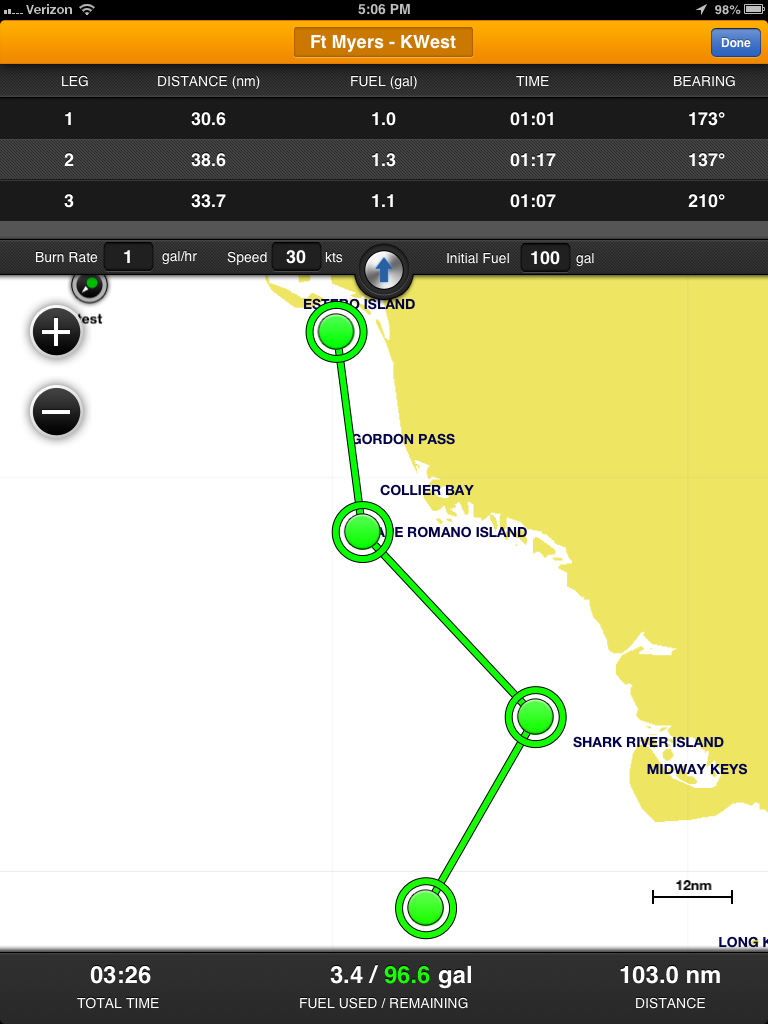Edit the route name Ft Myers - KWest
Image resolution: width=768 pixels, height=1024 pixels.
click(383, 43)
